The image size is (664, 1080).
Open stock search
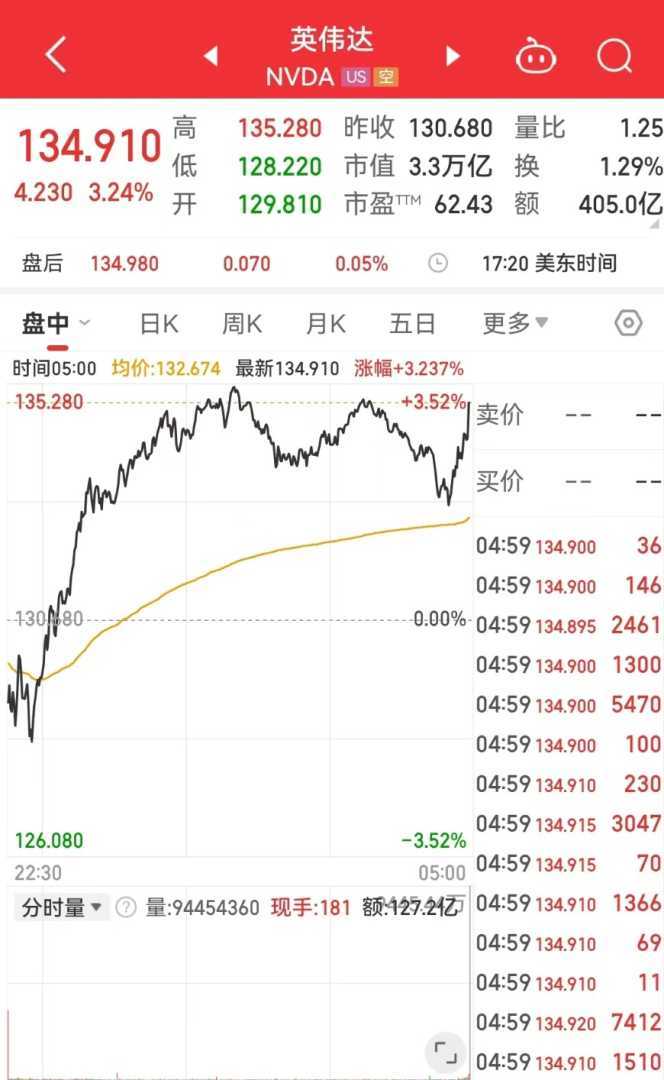614,55
